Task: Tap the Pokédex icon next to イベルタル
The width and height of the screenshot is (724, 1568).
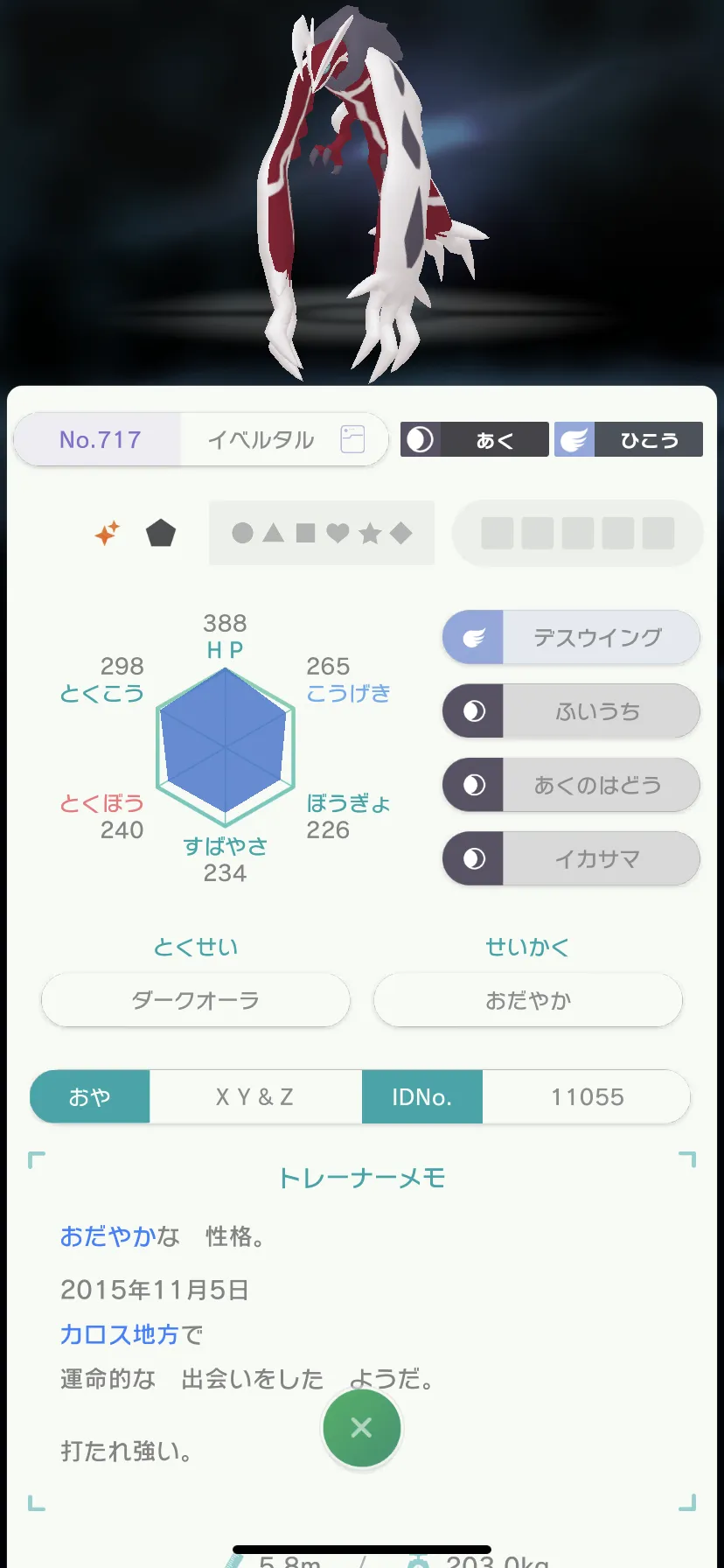Action: click(x=352, y=439)
